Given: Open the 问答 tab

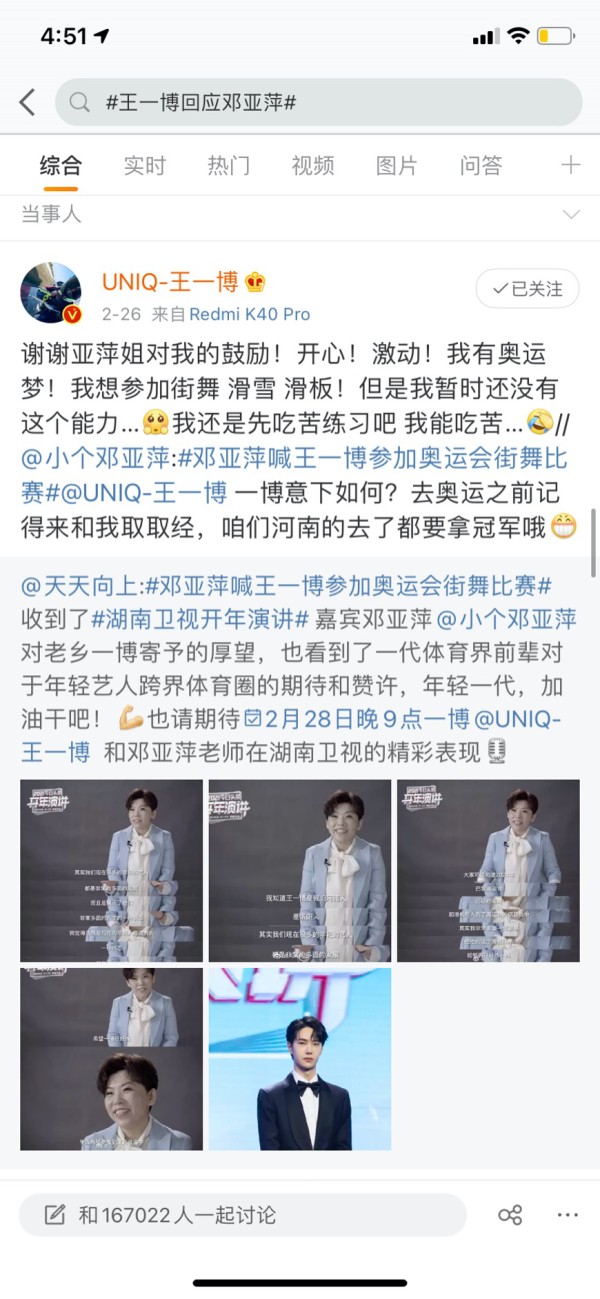Looking at the screenshot, I should (x=481, y=166).
